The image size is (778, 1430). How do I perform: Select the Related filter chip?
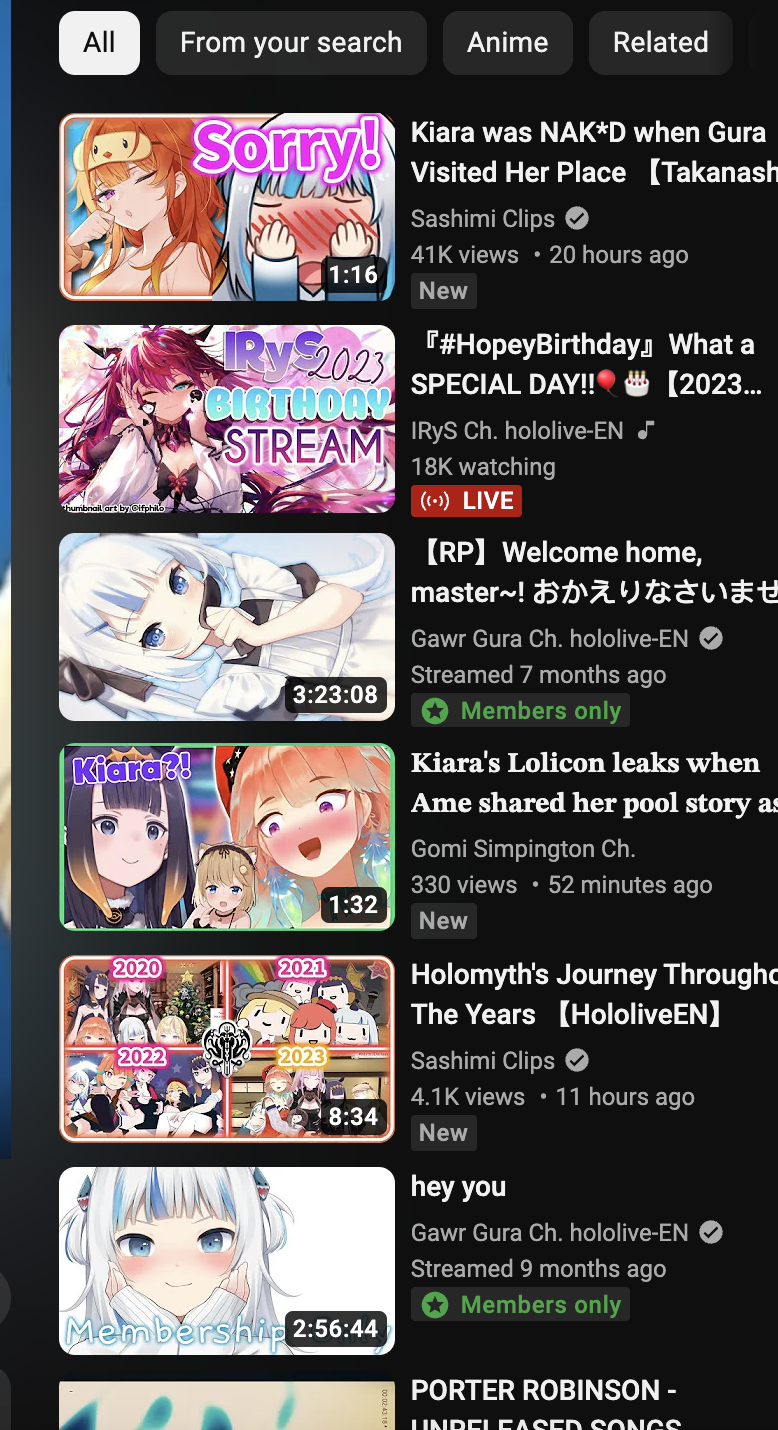coord(660,43)
